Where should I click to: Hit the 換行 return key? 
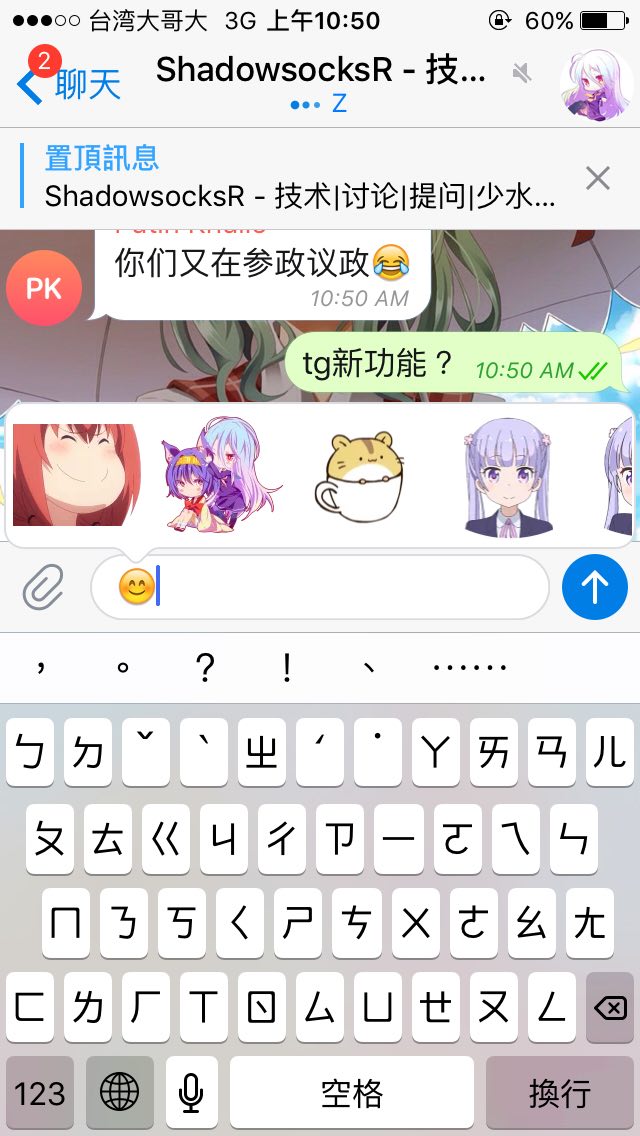(x=559, y=1093)
